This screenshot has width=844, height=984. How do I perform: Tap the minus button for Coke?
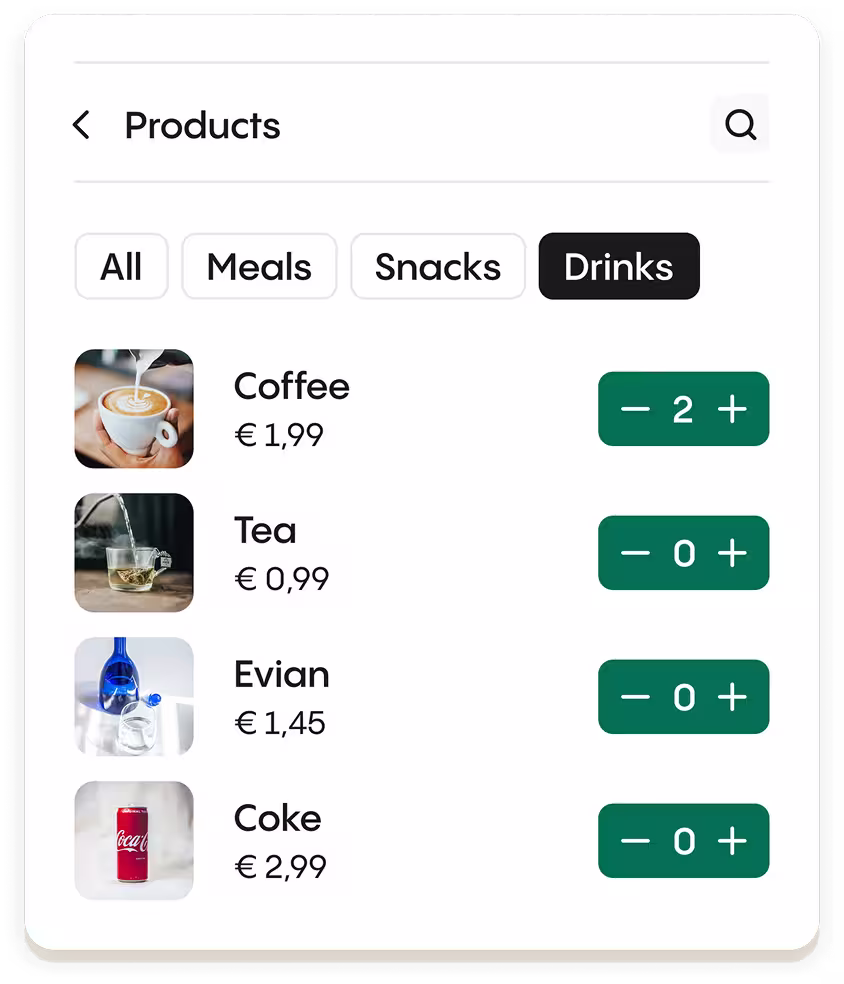pyautogui.click(x=635, y=841)
